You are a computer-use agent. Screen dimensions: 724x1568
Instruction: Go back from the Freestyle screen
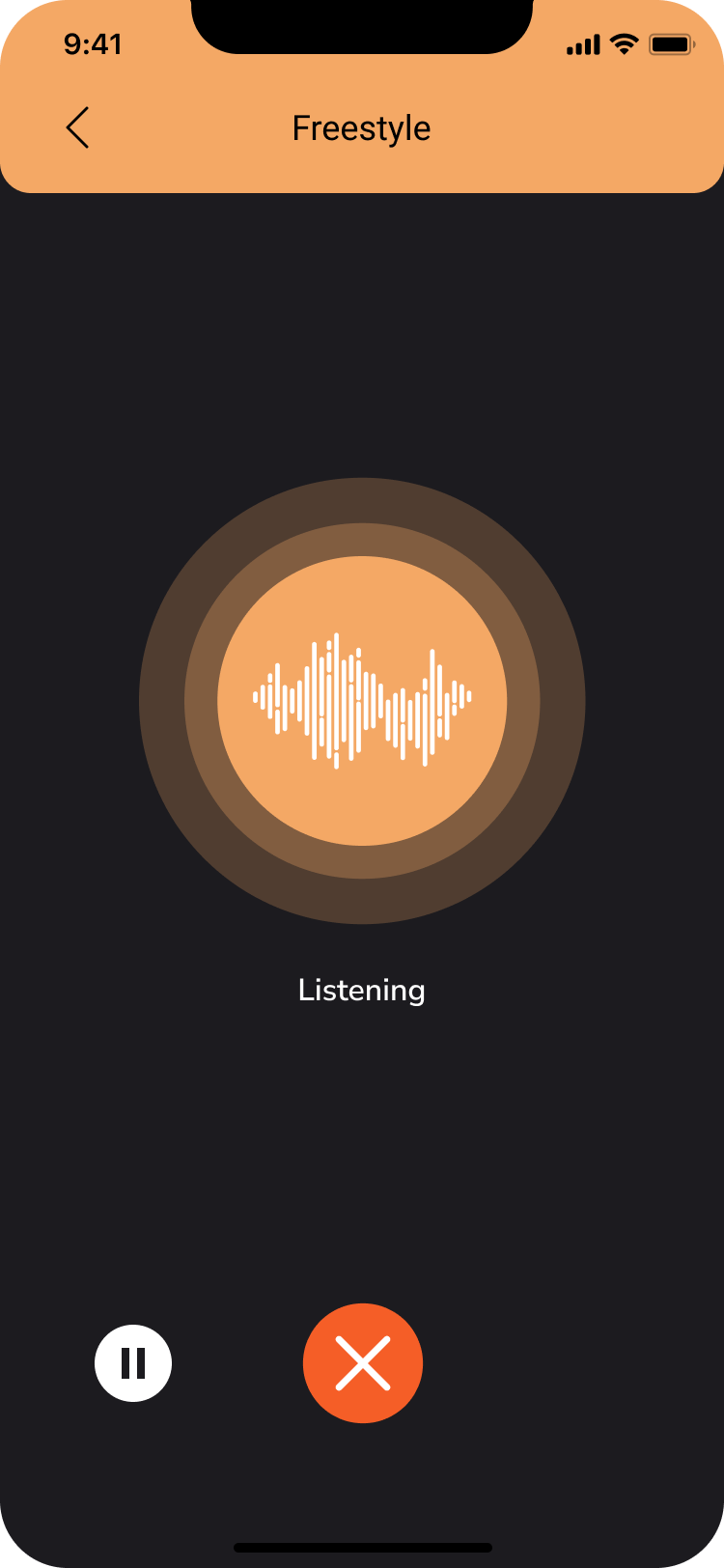click(78, 127)
